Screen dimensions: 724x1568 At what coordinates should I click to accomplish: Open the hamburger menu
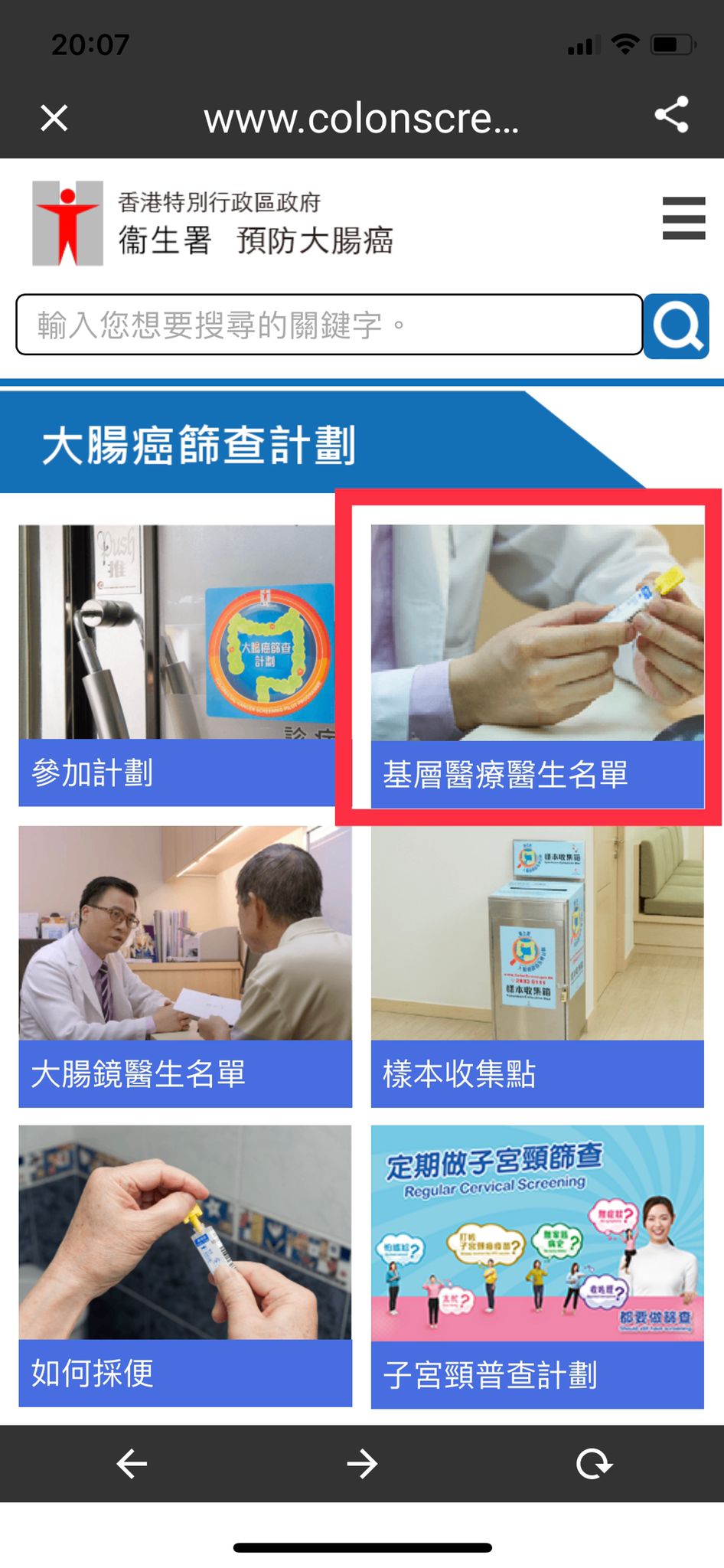[683, 218]
